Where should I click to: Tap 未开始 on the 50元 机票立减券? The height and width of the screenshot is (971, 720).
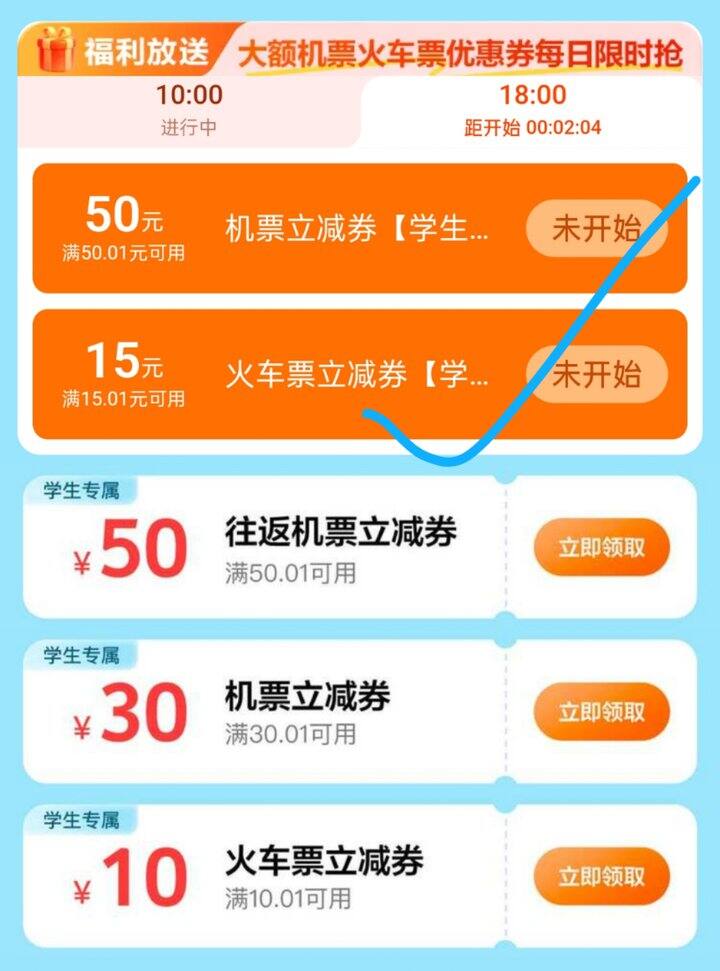coord(597,229)
